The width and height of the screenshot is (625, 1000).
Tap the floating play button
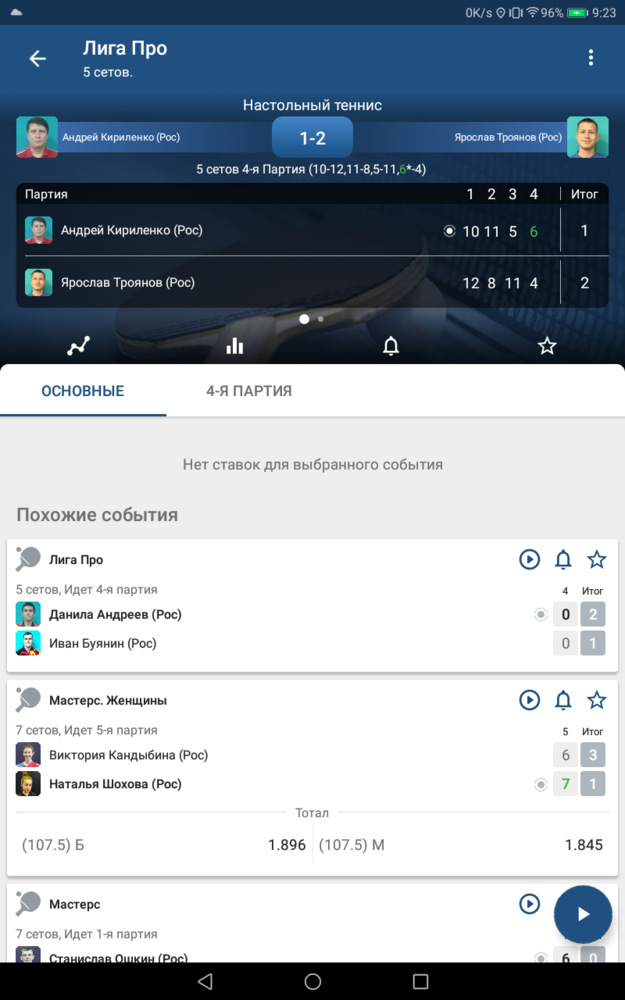click(583, 914)
